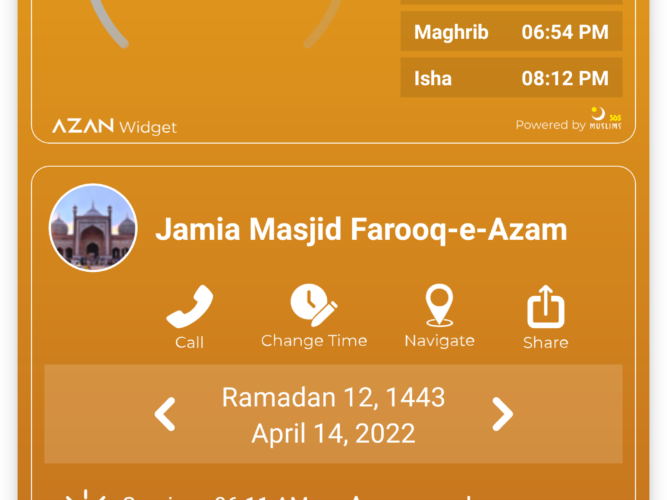Go to the previous date
Viewport: 667px width, 500px height.
click(166, 413)
